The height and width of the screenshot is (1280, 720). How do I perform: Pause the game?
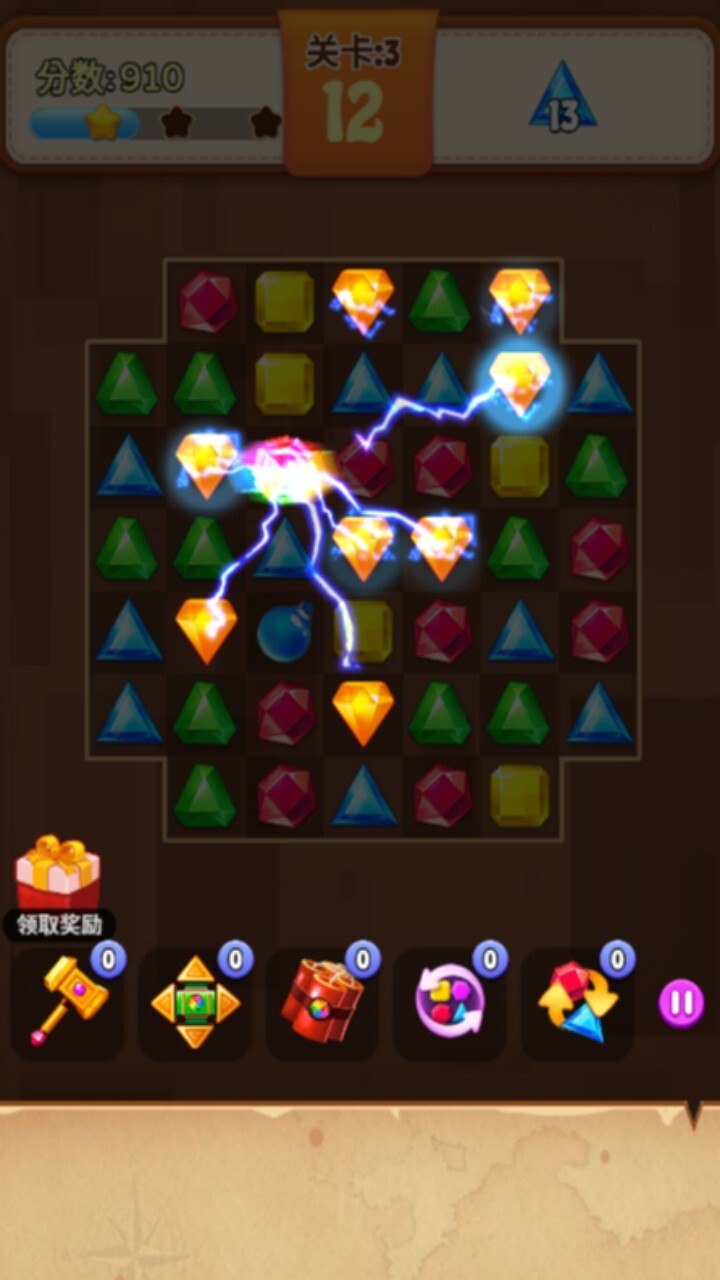pos(681,1002)
